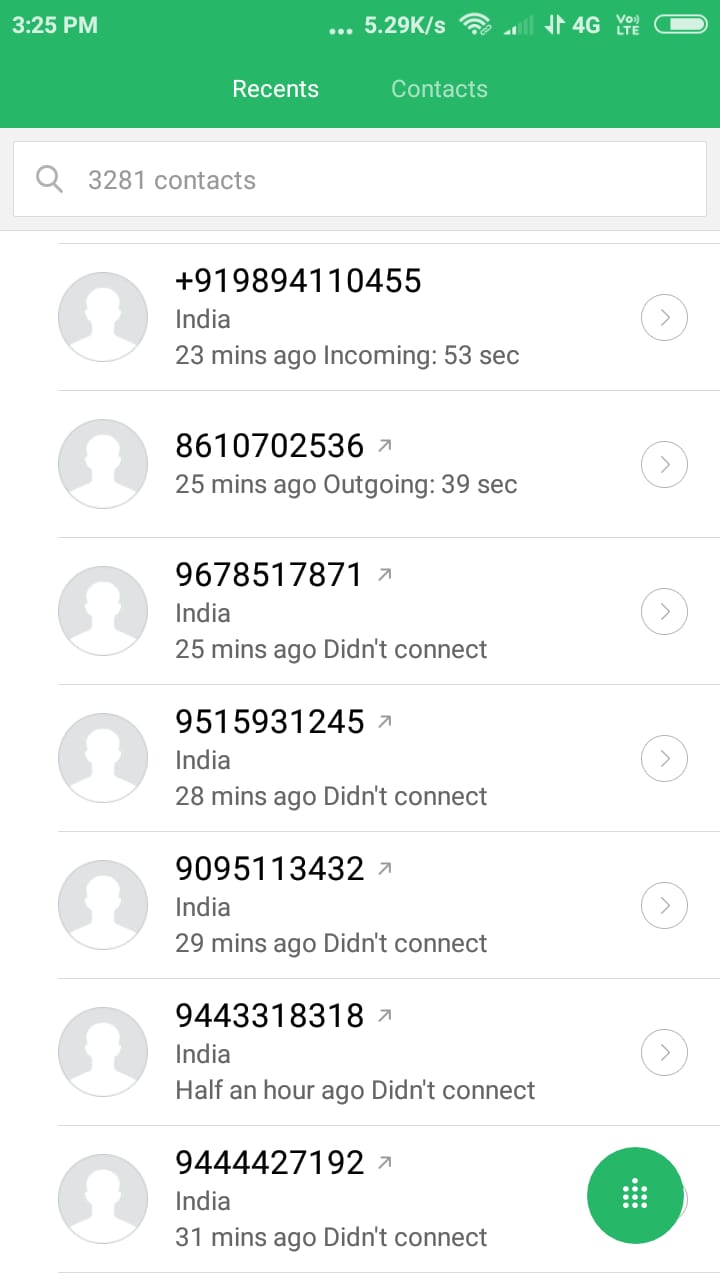The width and height of the screenshot is (720, 1280).
Task: Switch to the Contacts tab
Action: point(439,89)
